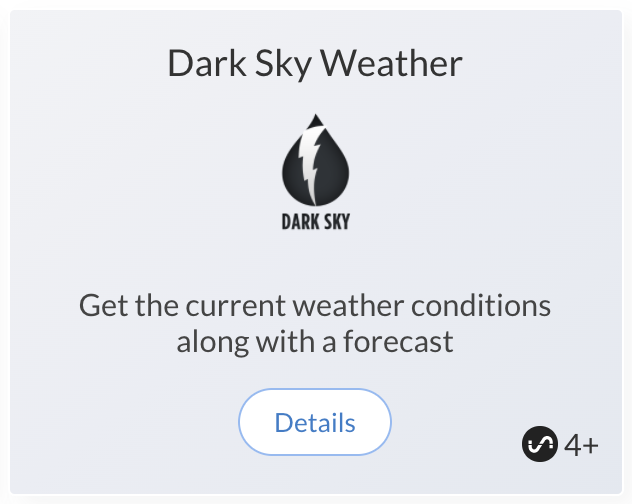Open the Dark Sky Weather card

click(x=314, y=65)
